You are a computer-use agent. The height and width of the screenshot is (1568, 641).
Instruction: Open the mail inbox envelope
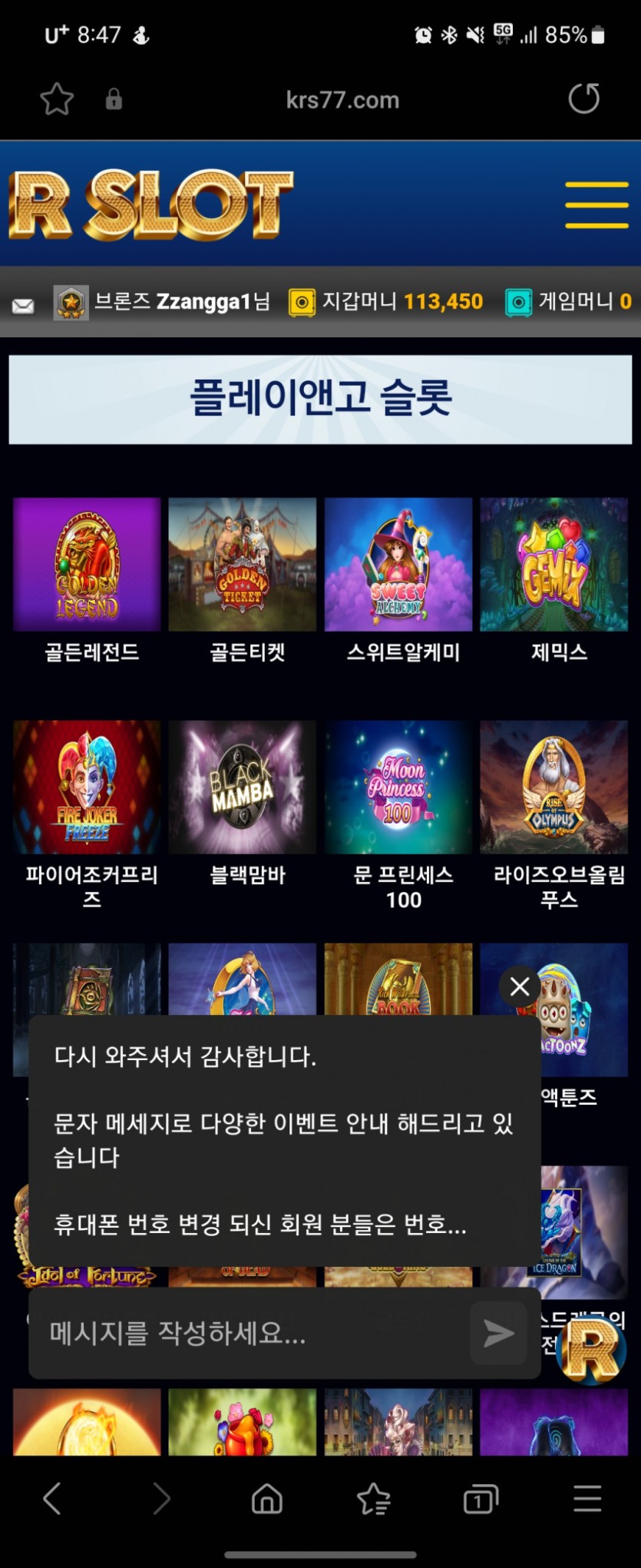[x=23, y=306]
